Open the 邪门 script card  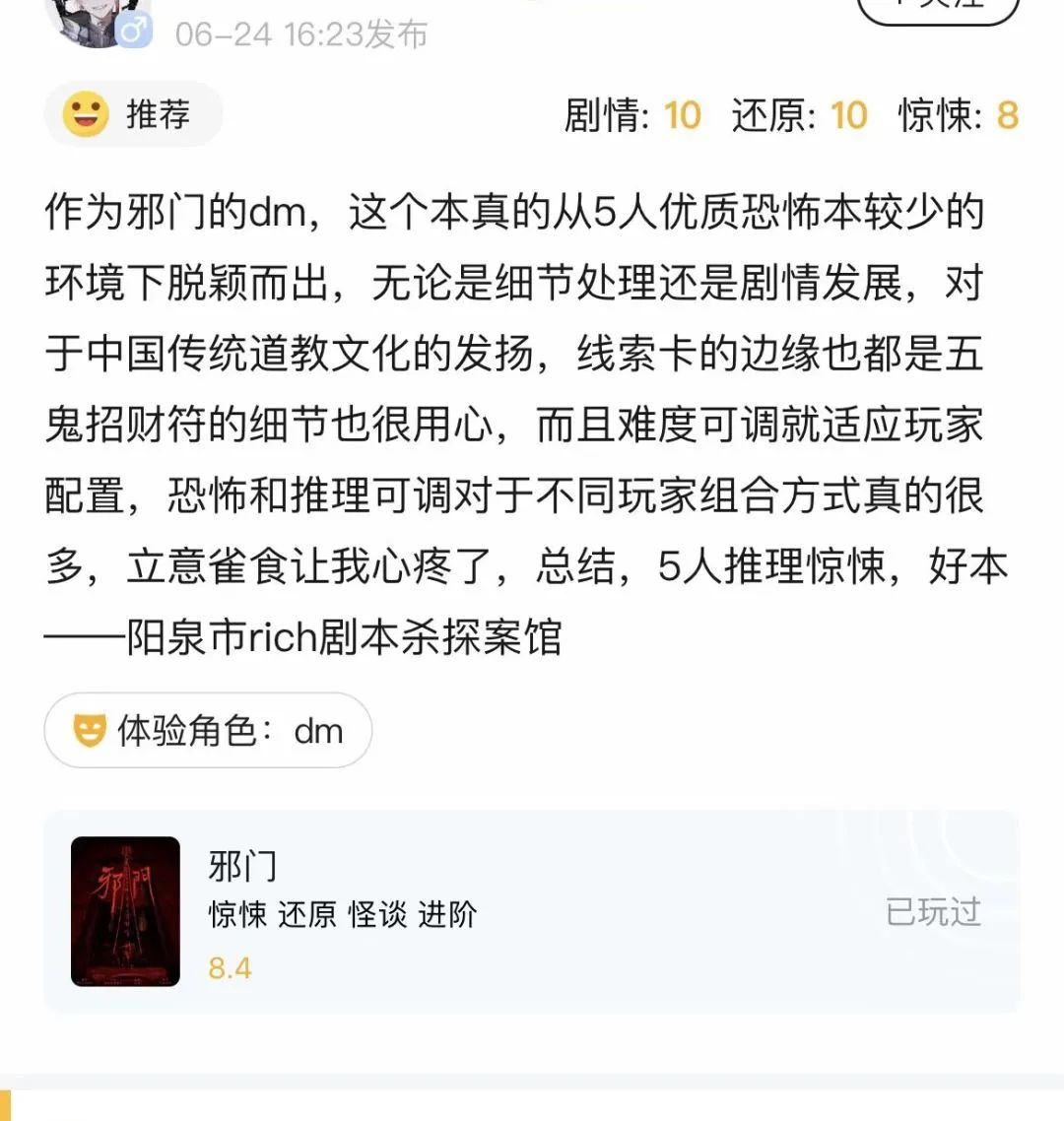(x=532, y=911)
